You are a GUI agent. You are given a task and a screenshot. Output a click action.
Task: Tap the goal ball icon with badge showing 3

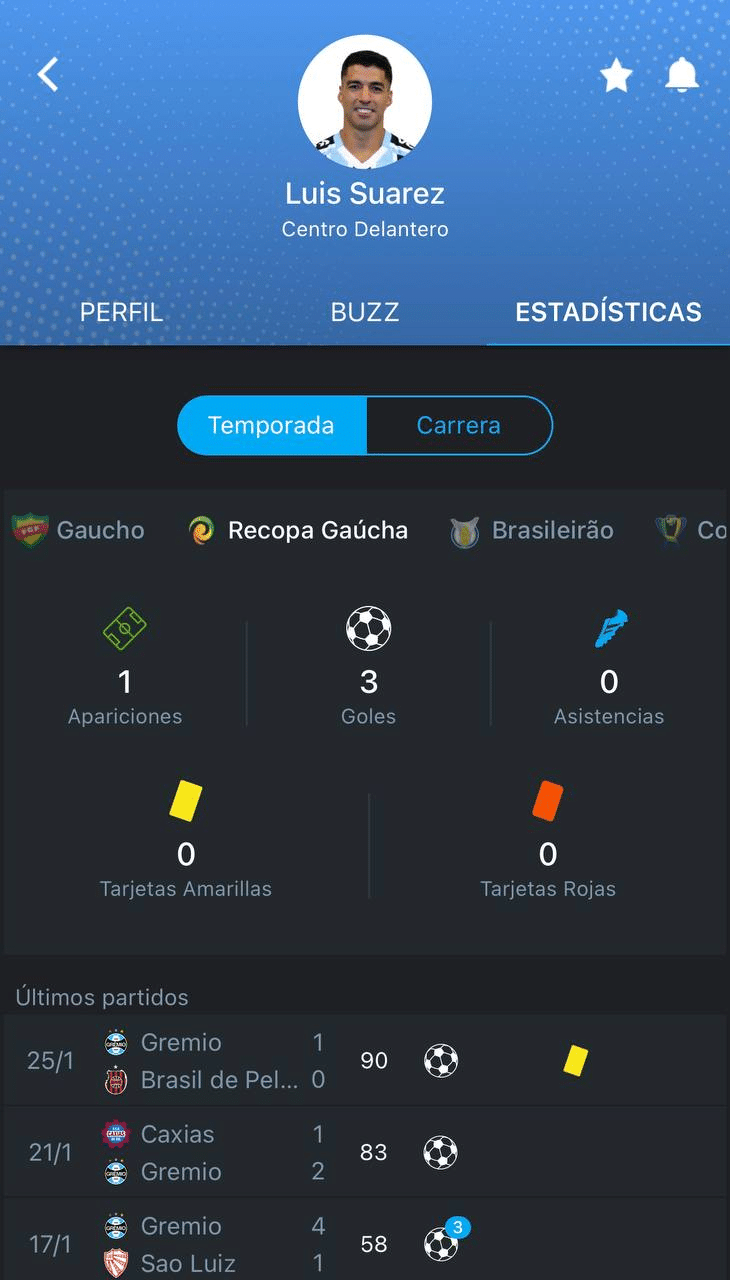pos(441,1245)
